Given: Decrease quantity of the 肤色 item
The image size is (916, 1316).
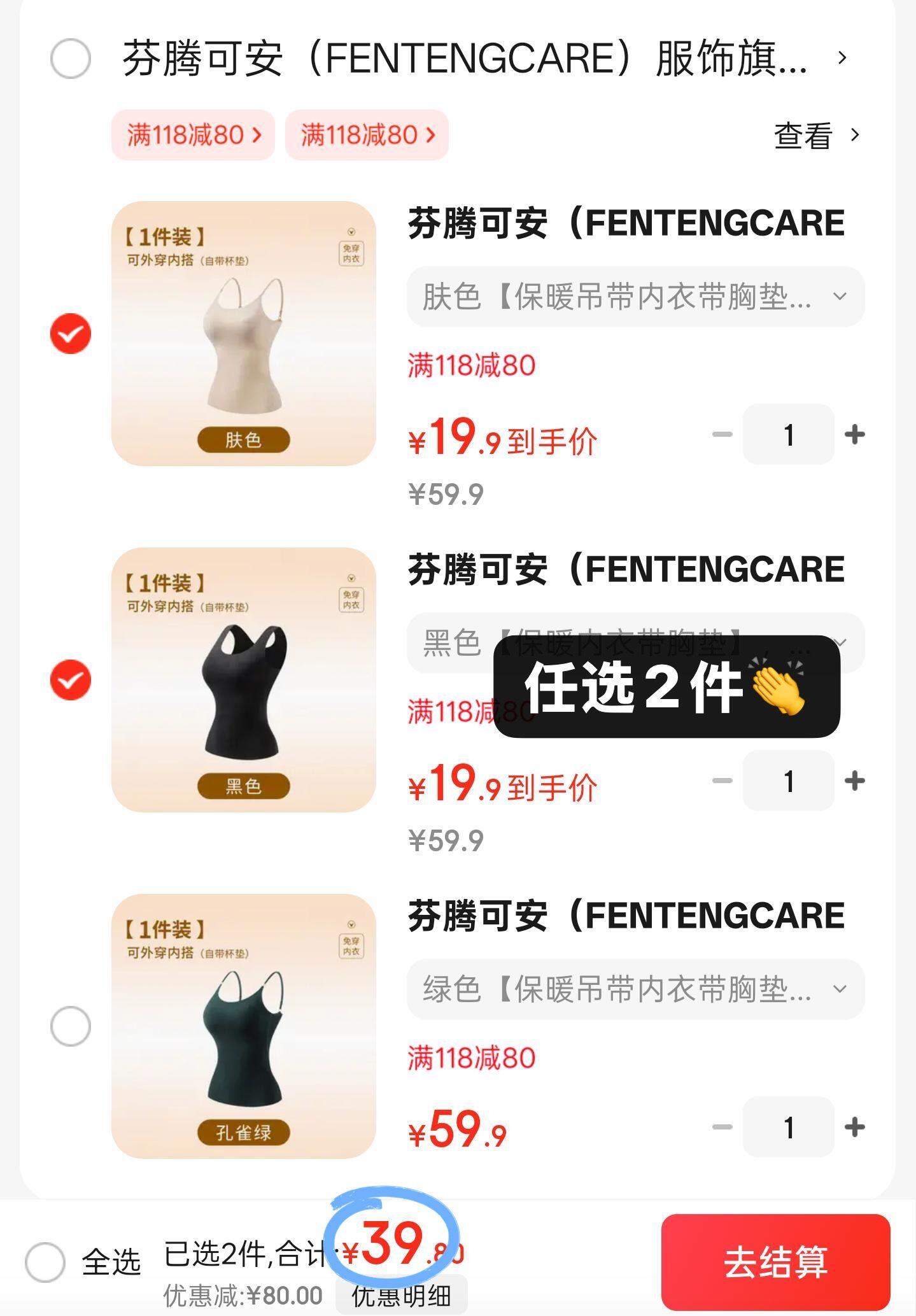Looking at the screenshot, I should point(722,435).
